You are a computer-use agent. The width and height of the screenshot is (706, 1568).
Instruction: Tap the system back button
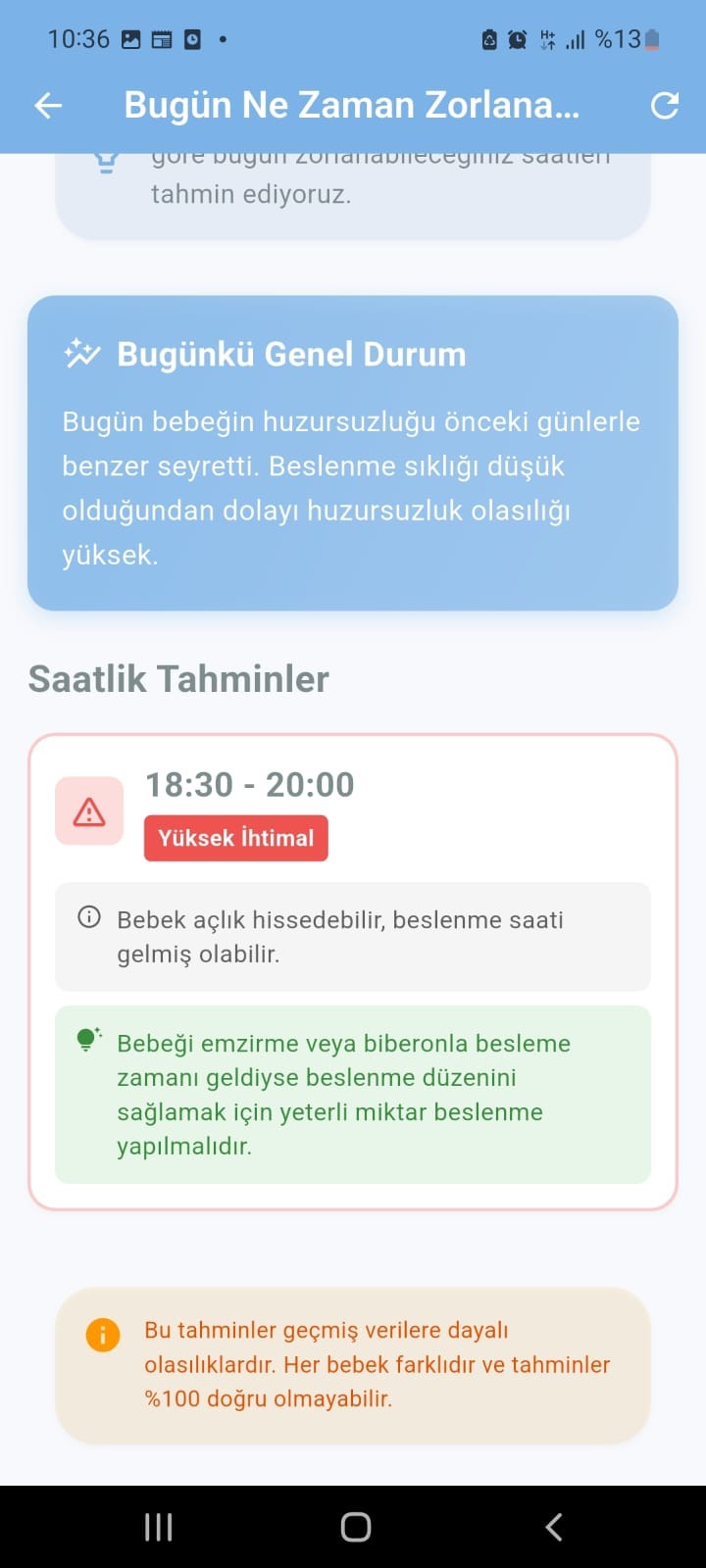point(553,1526)
